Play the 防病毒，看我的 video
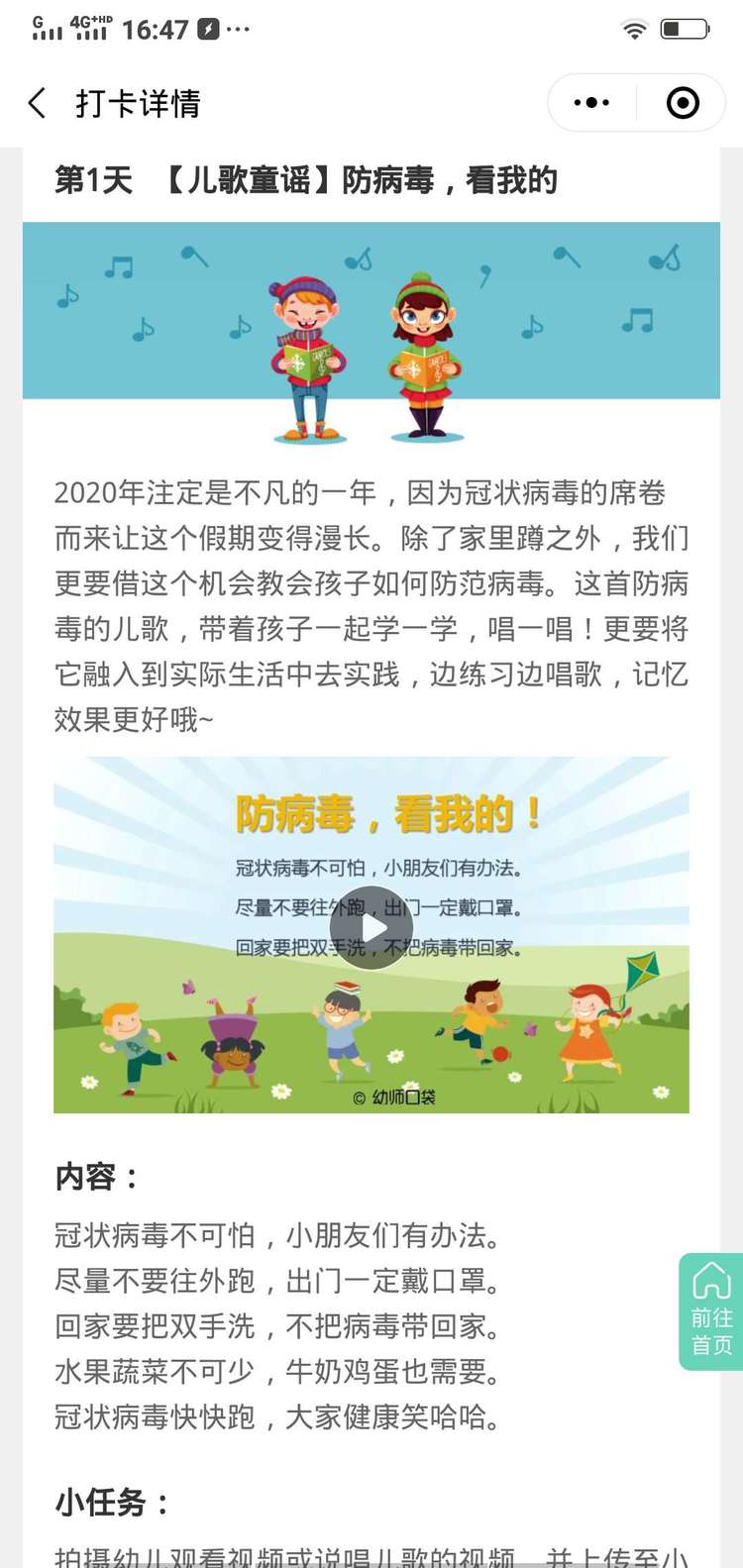Screen dimensions: 743x1568 371,929
